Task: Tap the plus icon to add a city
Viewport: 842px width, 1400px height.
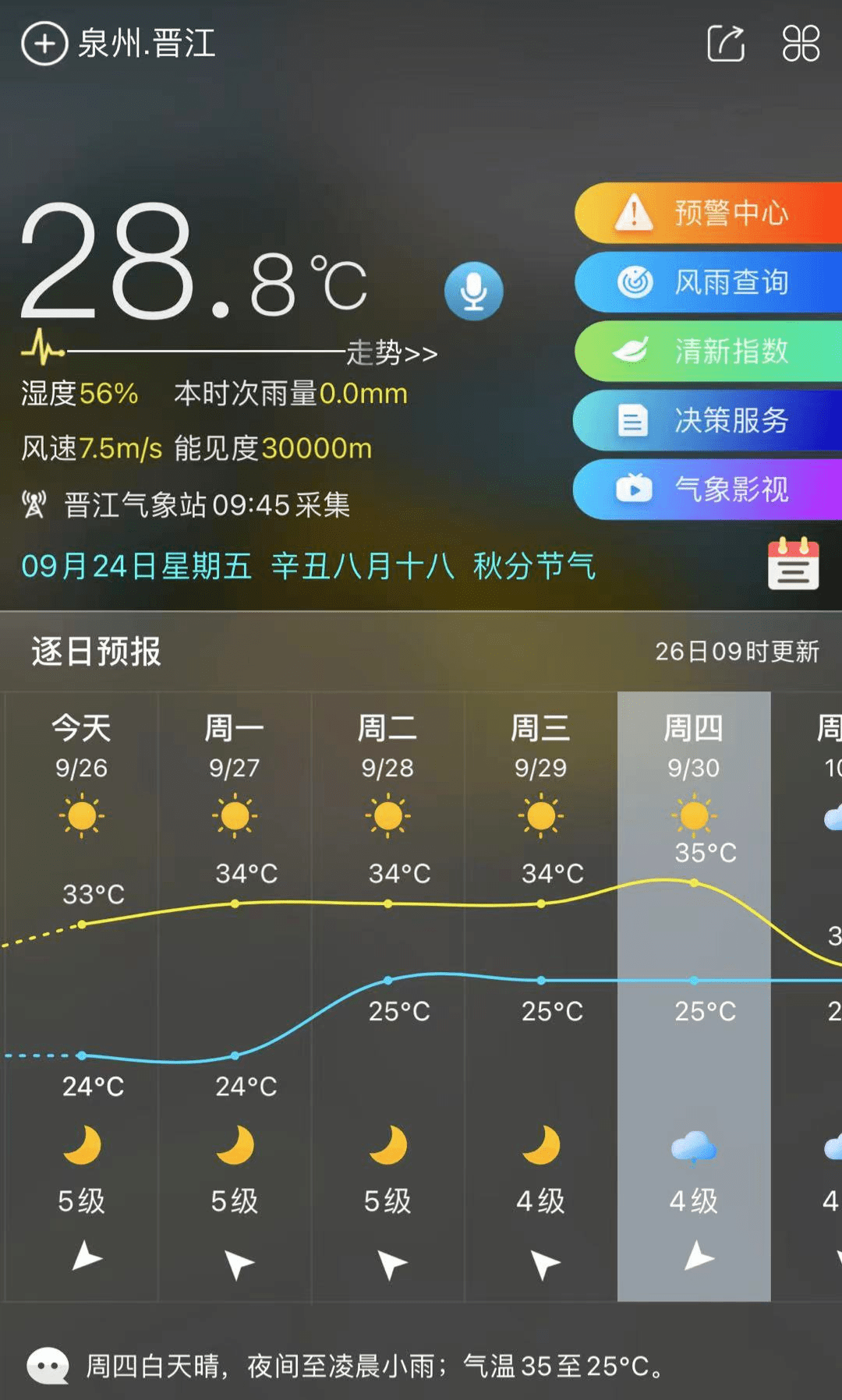Action: click(44, 44)
